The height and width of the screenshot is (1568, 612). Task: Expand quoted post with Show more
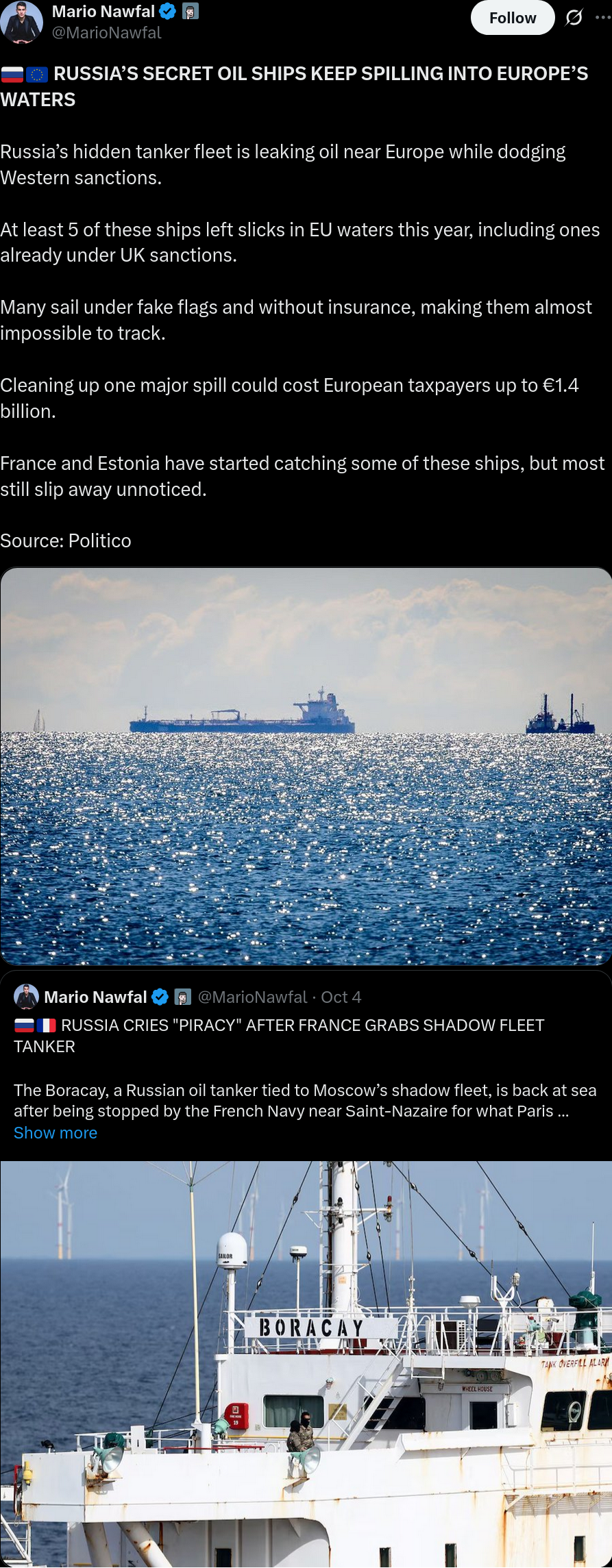(56, 1132)
